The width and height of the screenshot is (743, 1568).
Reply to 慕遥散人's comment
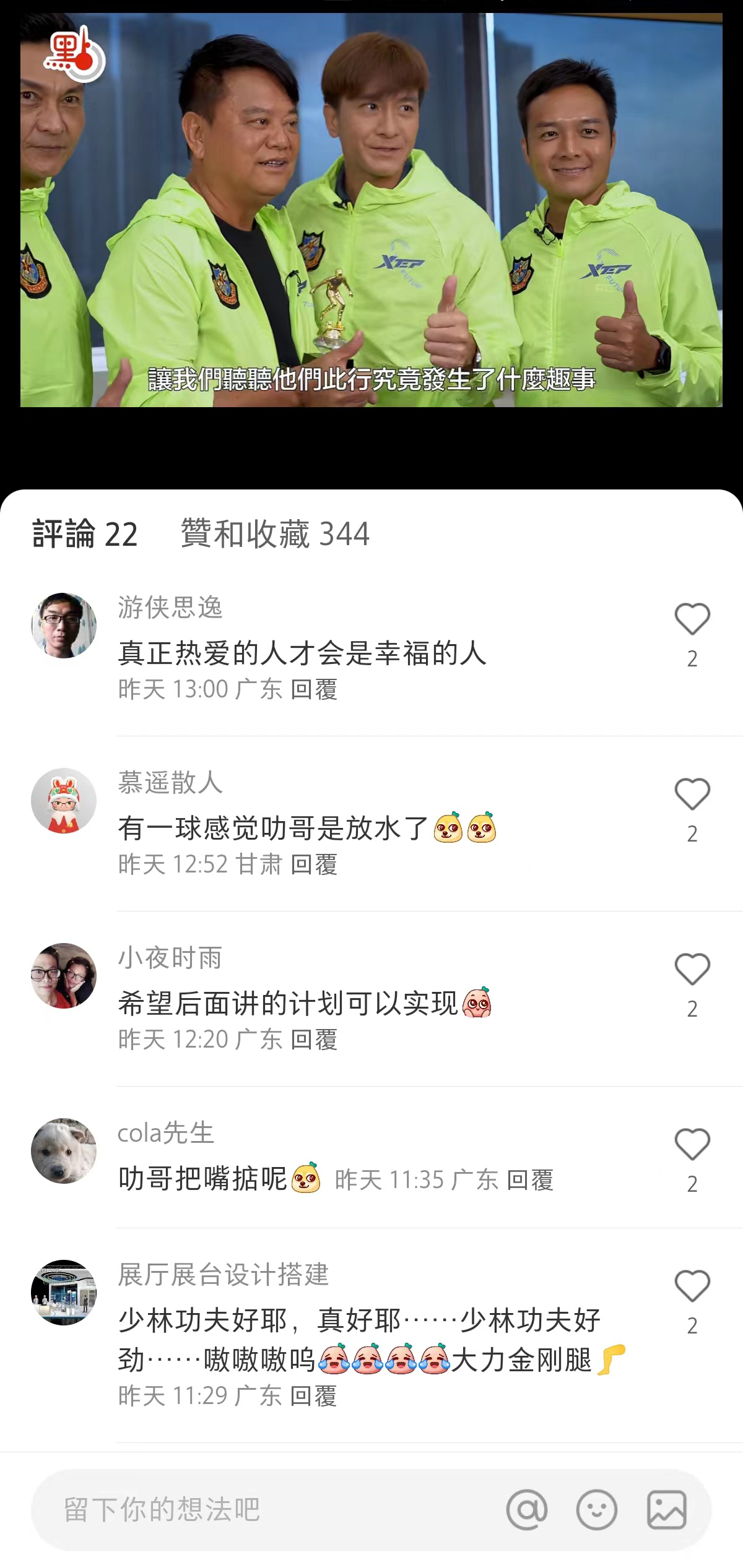pyautogui.click(x=314, y=864)
